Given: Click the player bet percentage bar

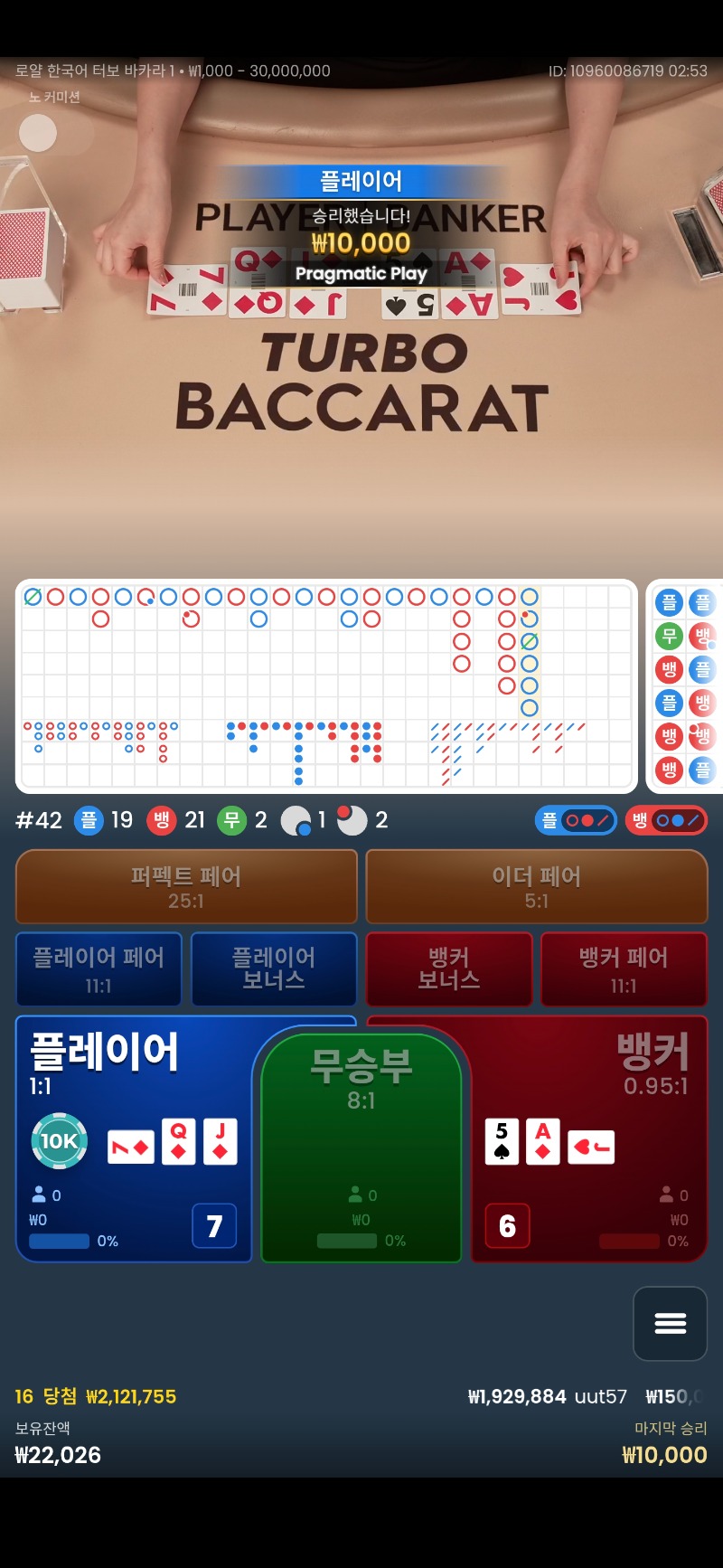Looking at the screenshot, I should pos(60,1242).
